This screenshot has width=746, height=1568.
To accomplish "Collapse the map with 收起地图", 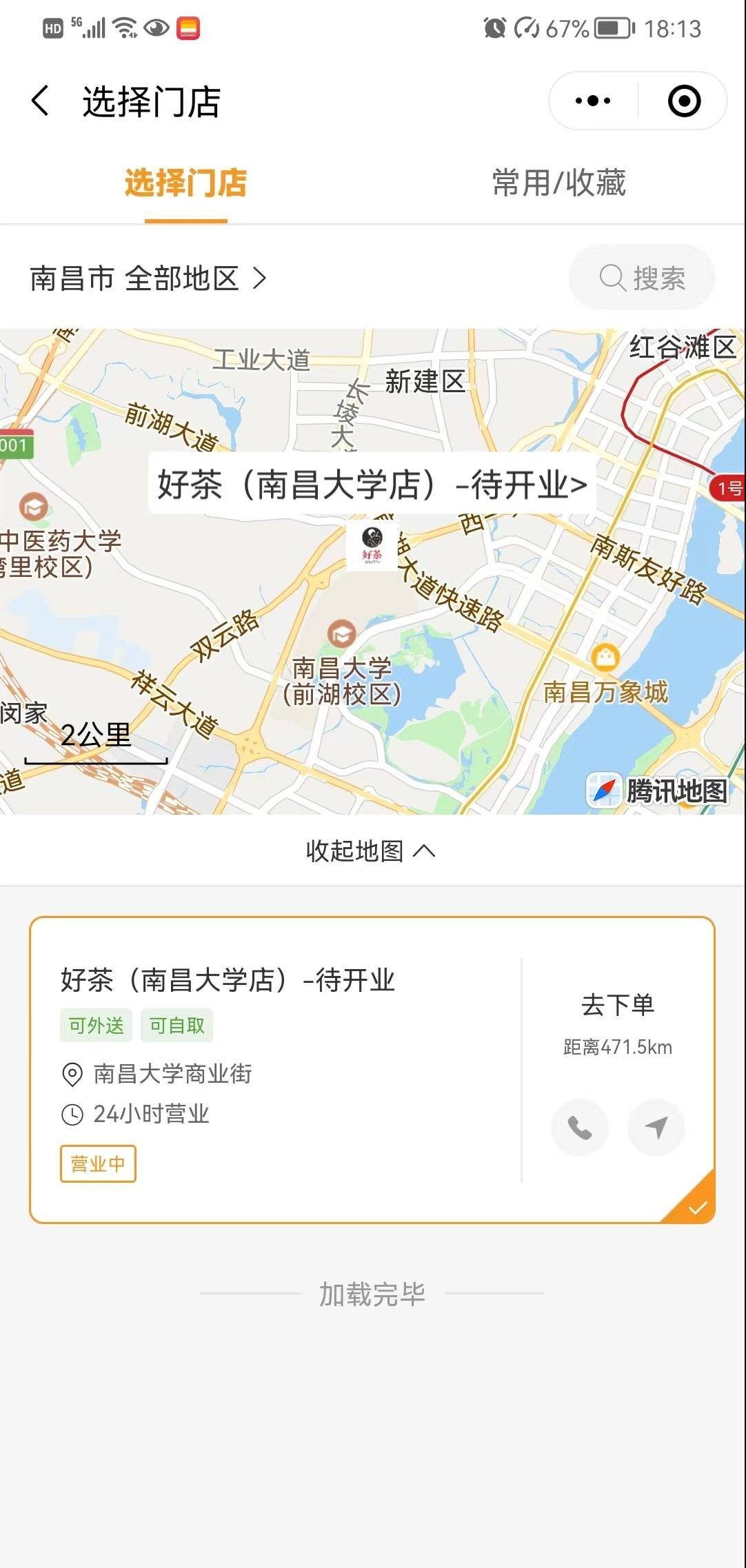I will coord(371,851).
